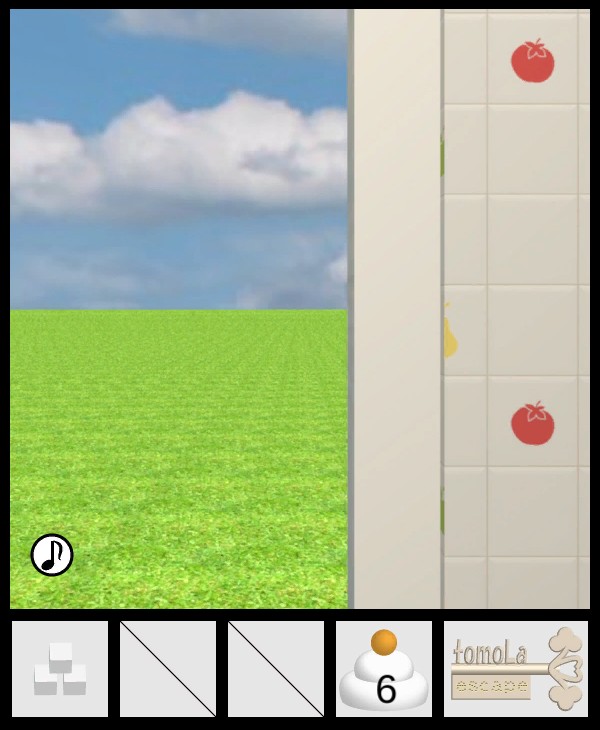Open the kagami mochi hint counter
The height and width of the screenshot is (730, 600).
[384, 669]
